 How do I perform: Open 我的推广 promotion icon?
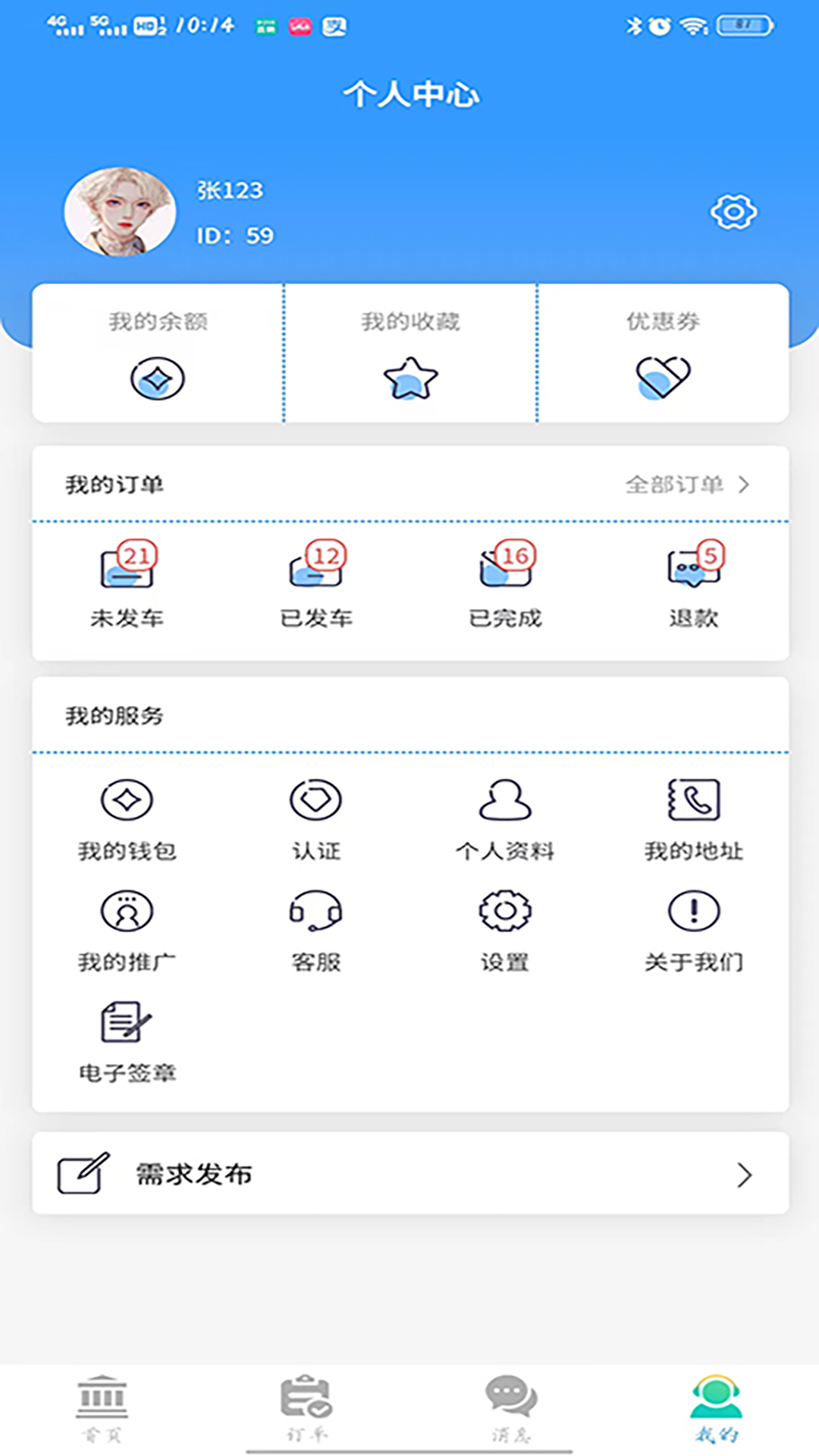[127, 912]
